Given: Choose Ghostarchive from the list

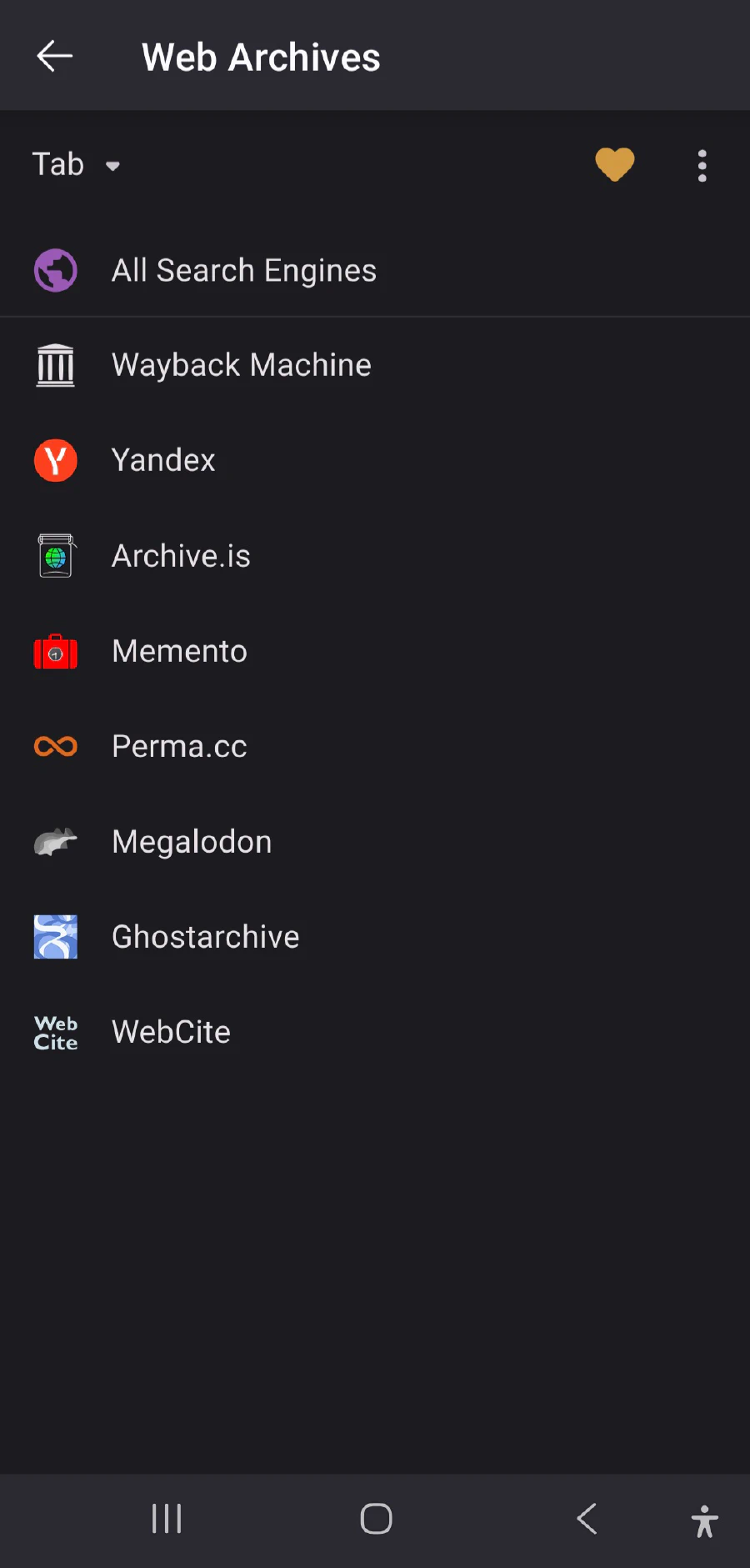Looking at the screenshot, I should [x=205, y=937].
